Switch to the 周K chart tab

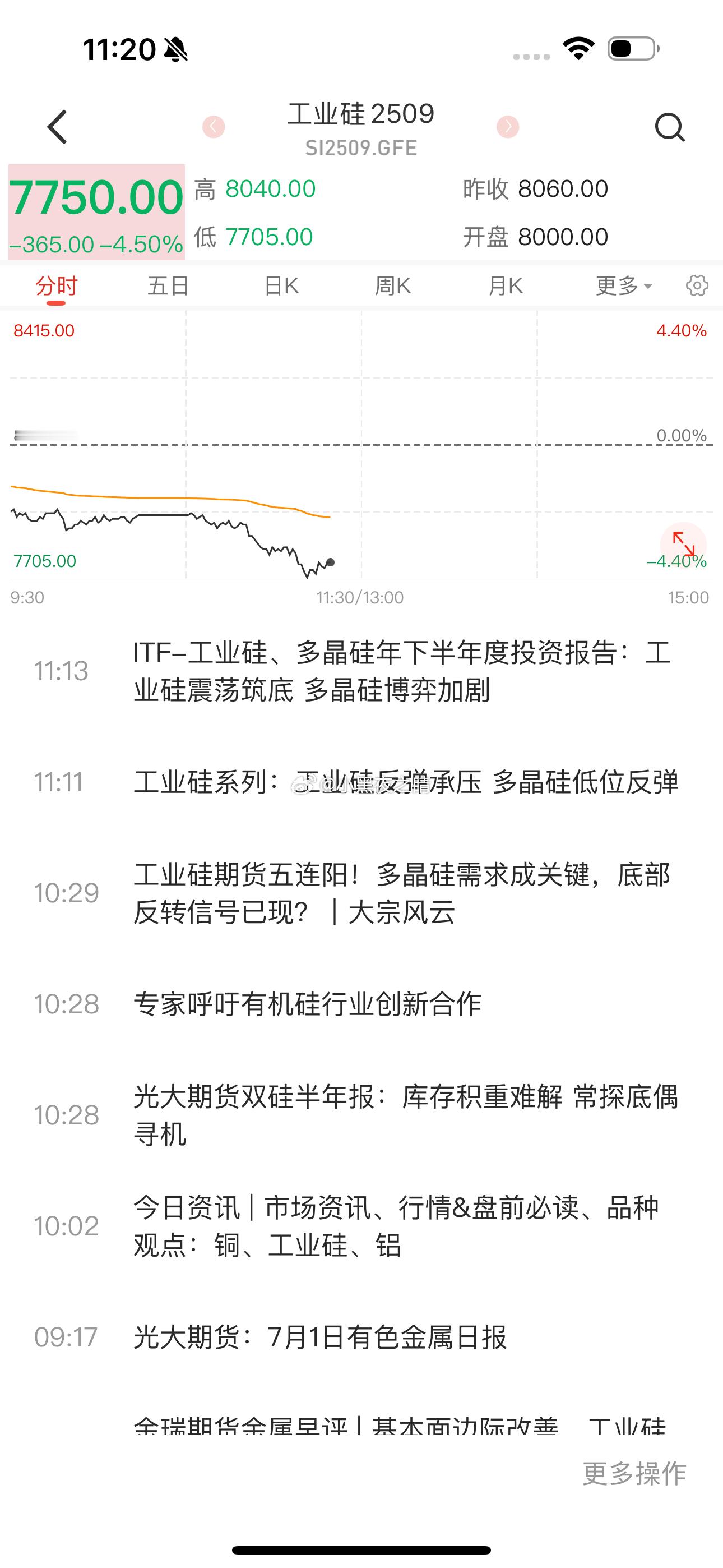[x=393, y=285]
